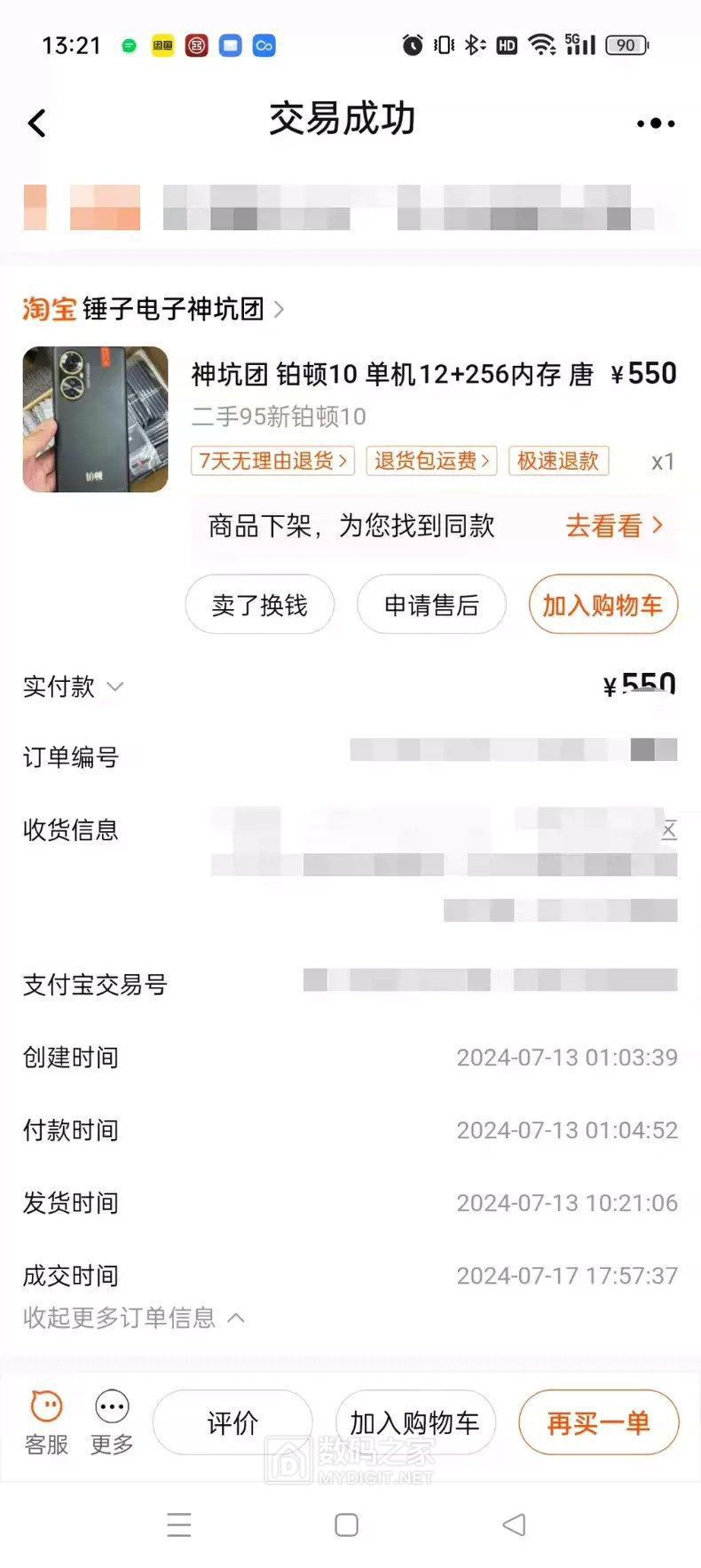Screen dimensions: 701x1568
Task: Tap 加入购物车 under the product
Action: pos(603,605)
